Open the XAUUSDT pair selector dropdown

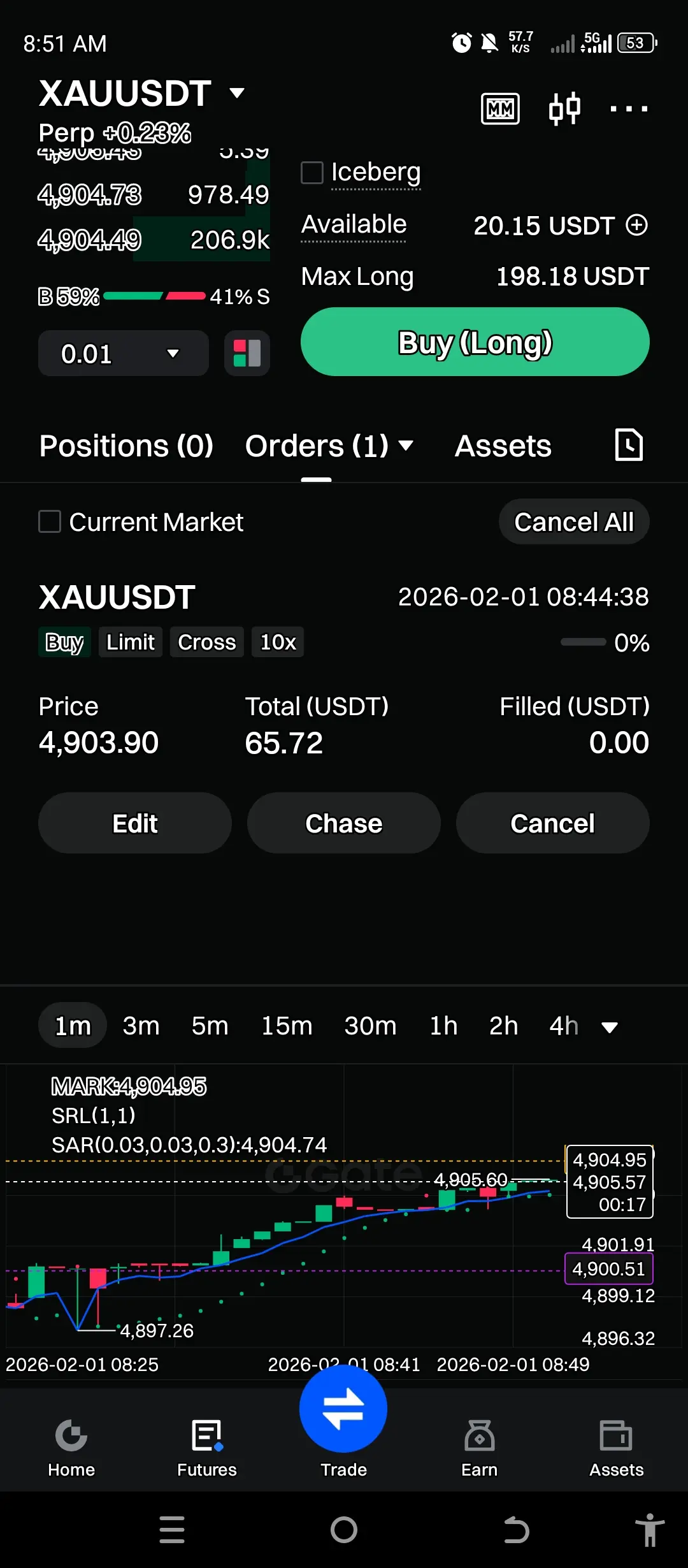point(141,93)
